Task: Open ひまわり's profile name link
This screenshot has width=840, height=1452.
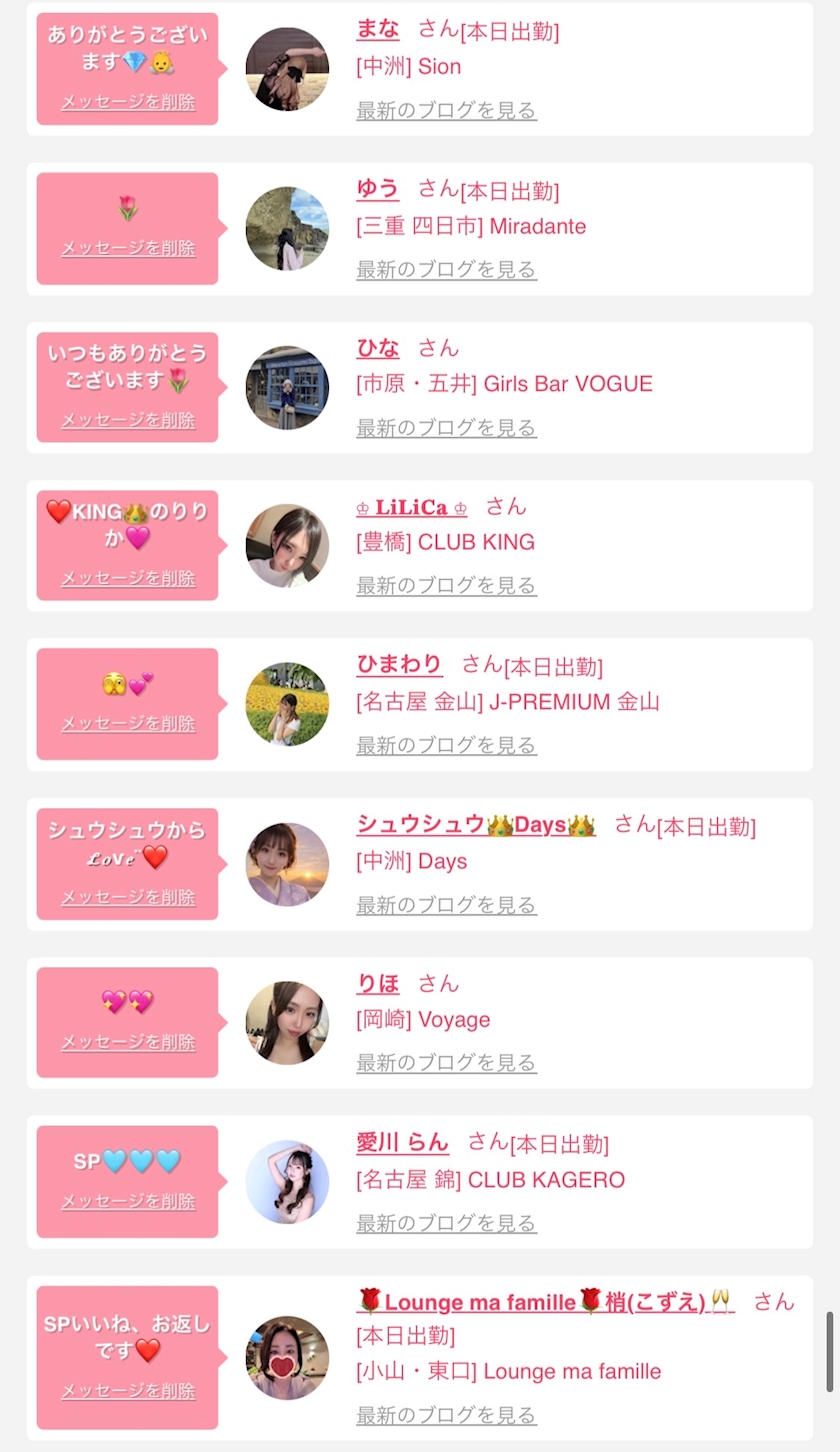Action: pos(400,664)
